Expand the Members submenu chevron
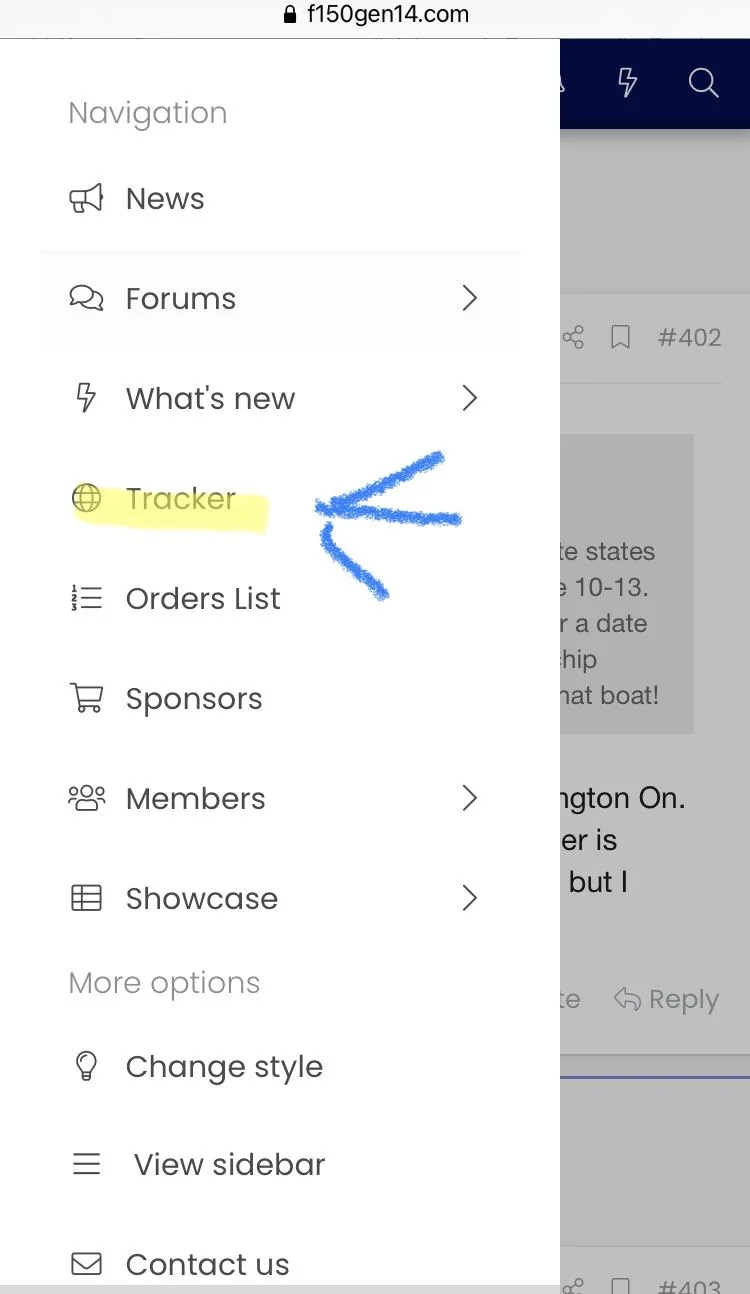750x1294 pixels. [x=470, y=798]
